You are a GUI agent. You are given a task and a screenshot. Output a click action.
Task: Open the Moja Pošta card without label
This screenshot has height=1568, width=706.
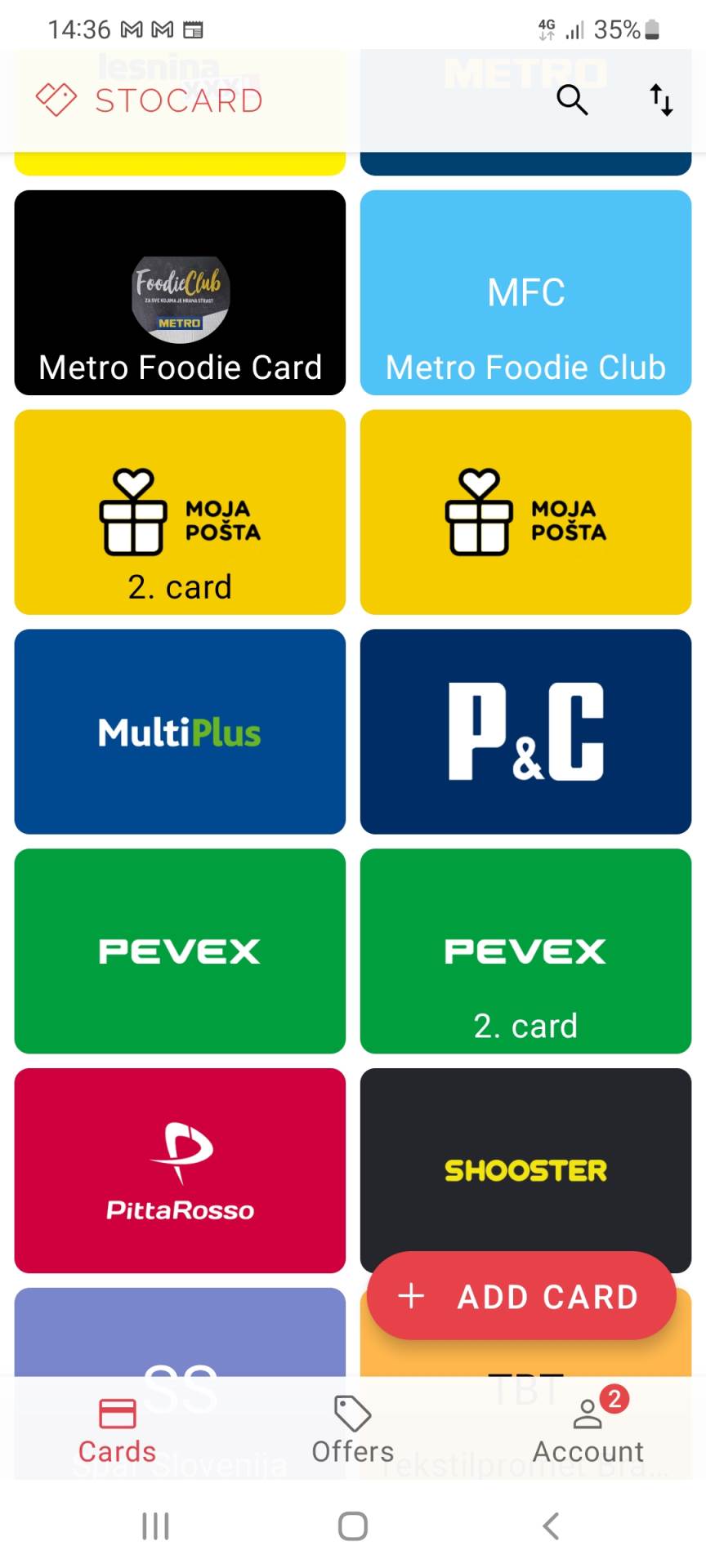pos(525,512)
